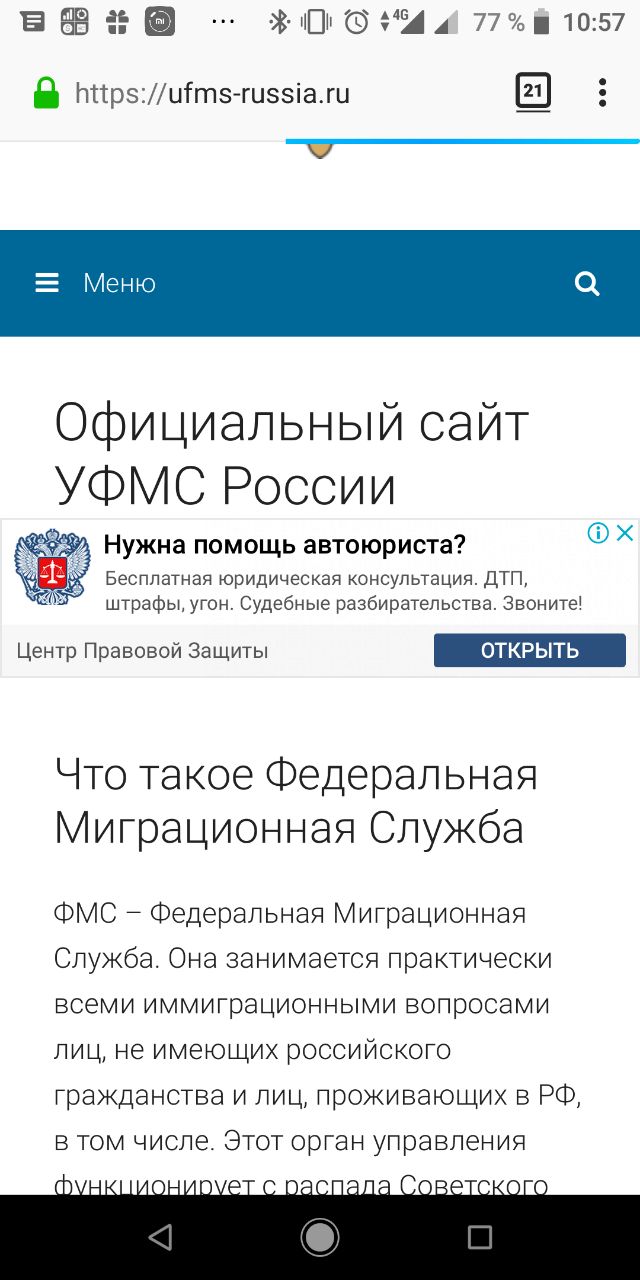Open the browser tabs switcher showing 21
This screenshot has width=640, height=1280.
click(x=533, y=93)
